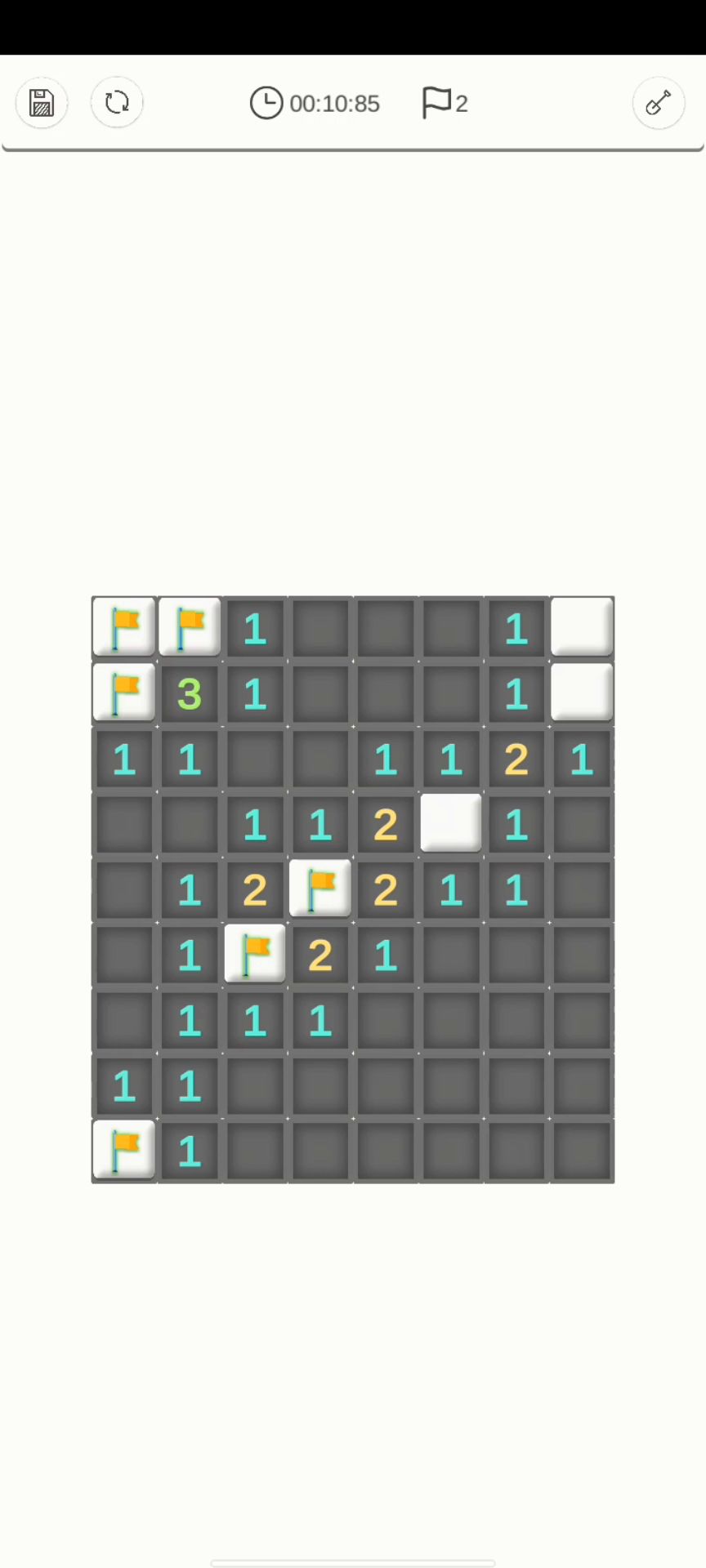Select the flag directly above the green 3

point(190,627)
